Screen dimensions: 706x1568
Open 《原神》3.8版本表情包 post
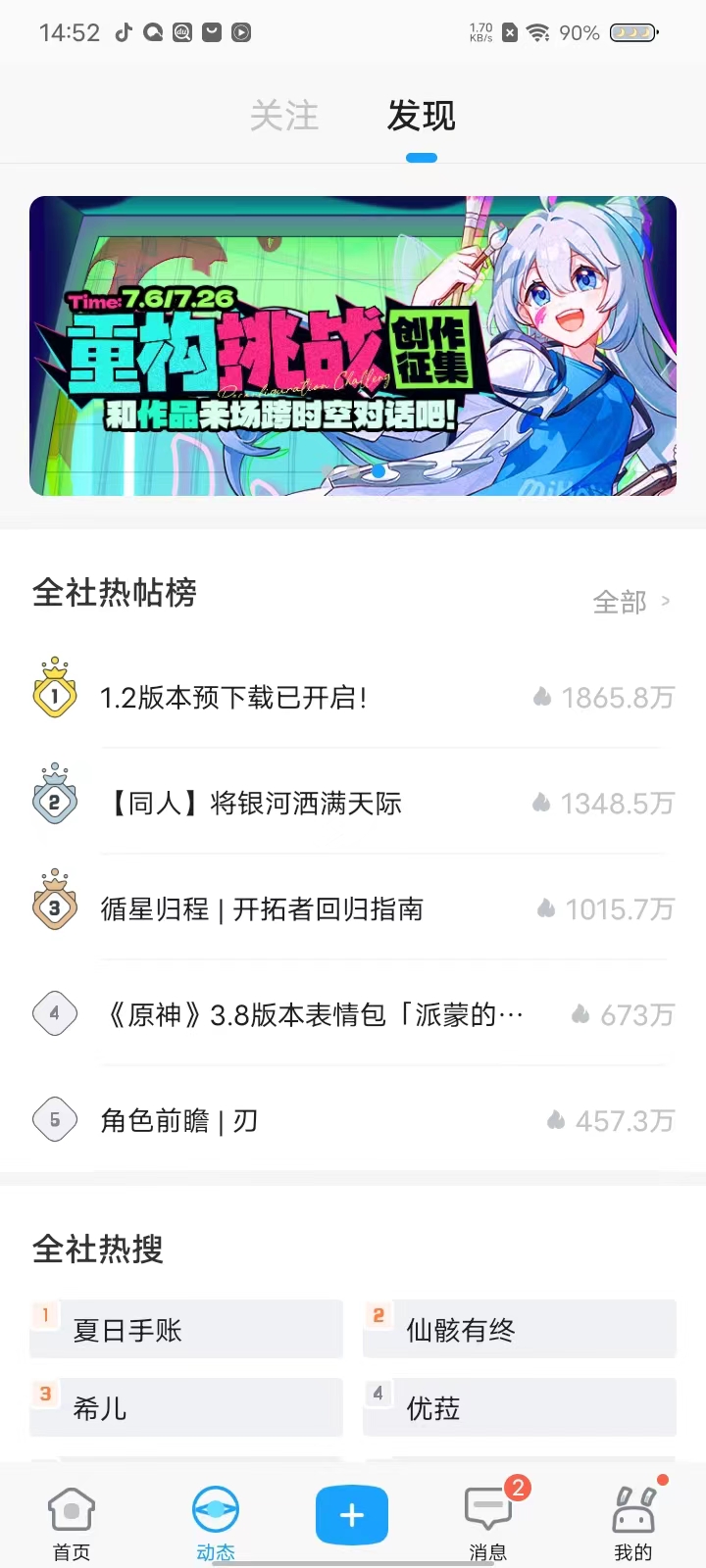312,1015
